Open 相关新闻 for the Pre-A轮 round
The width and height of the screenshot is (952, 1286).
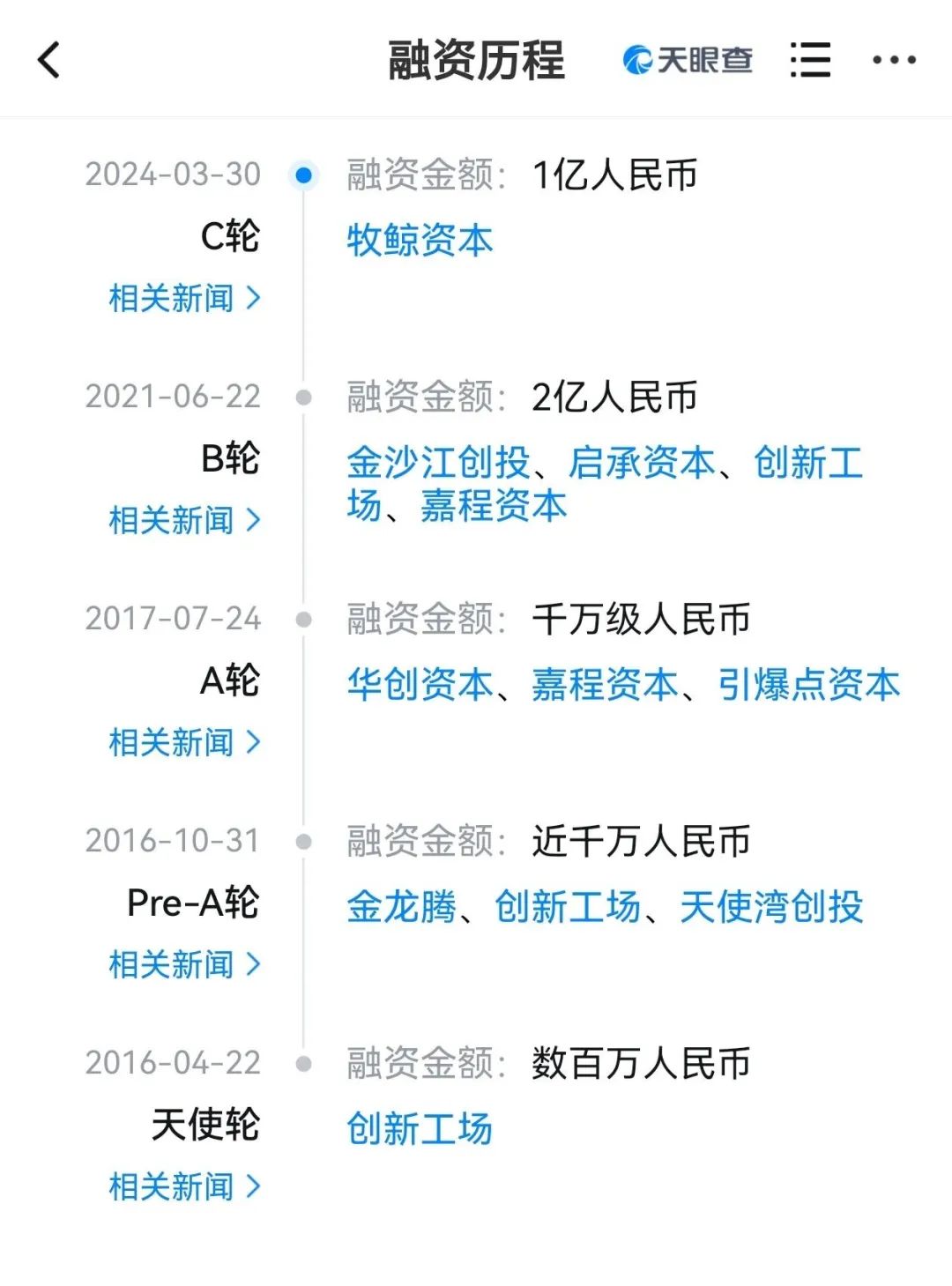coord(184,964)
